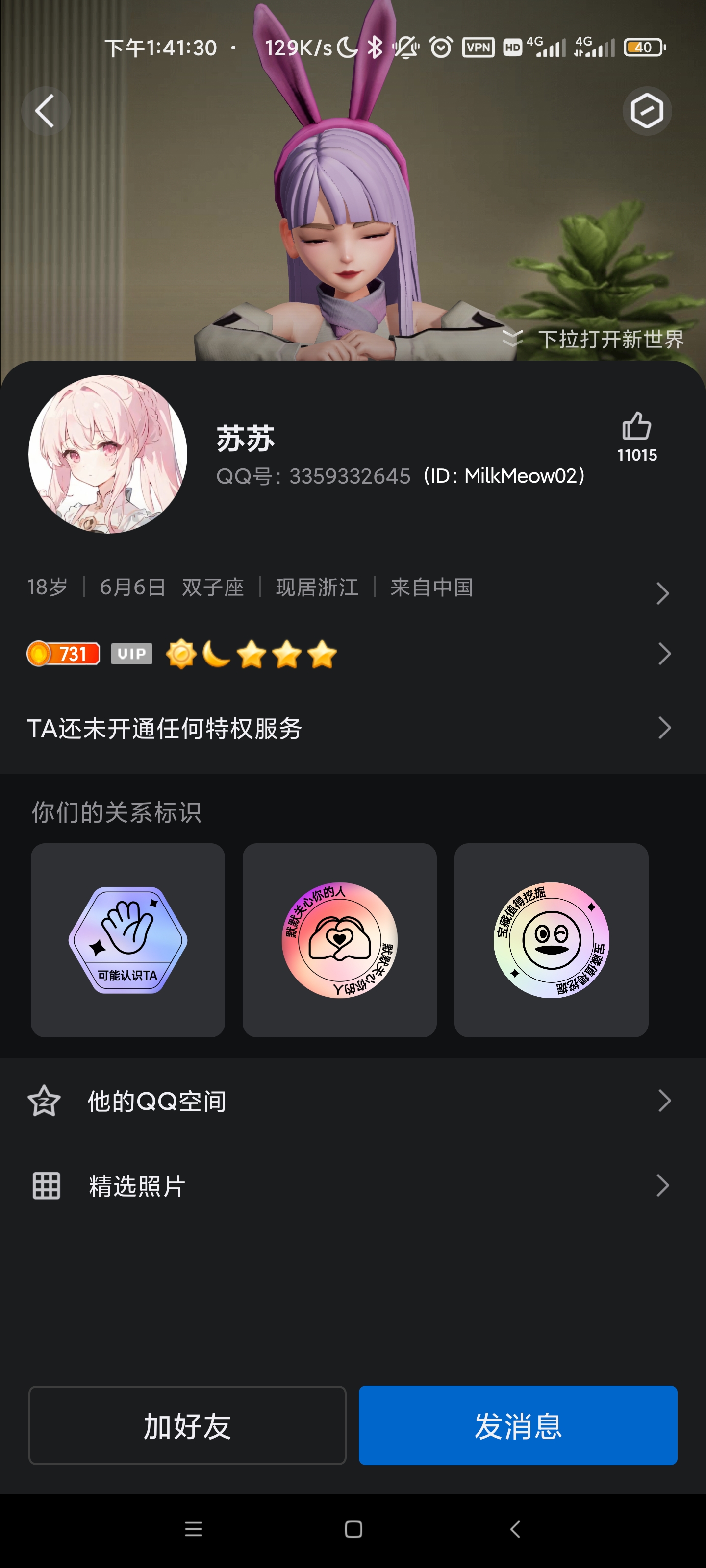The height and width of the screenshot is (1568, 706).
Task: Click the QQ coin badge showing 731
Action: pyautogui.click(x=63, y=653)
